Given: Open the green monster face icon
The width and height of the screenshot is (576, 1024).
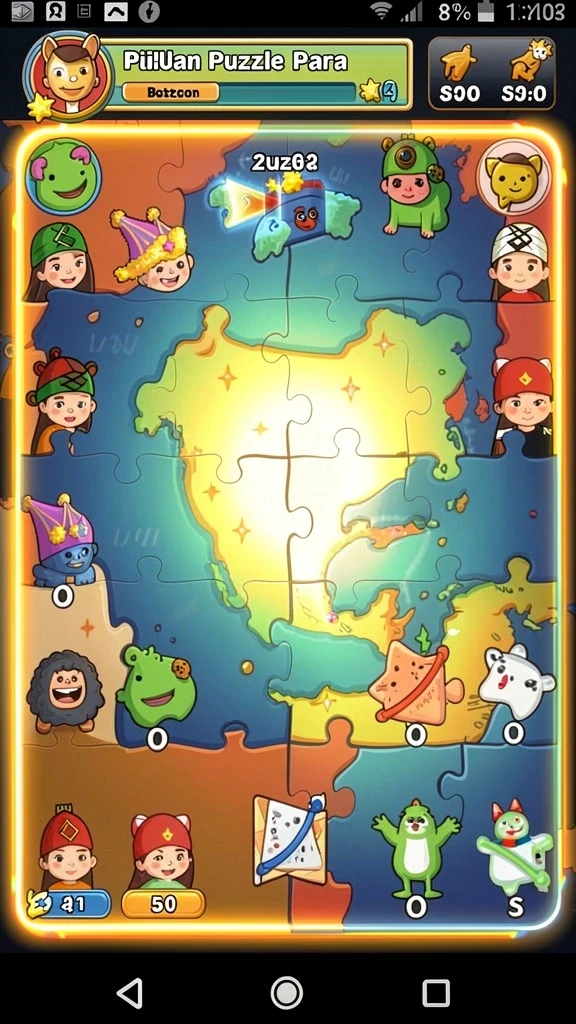Looking at the screenshot, I should pos(63,176).
